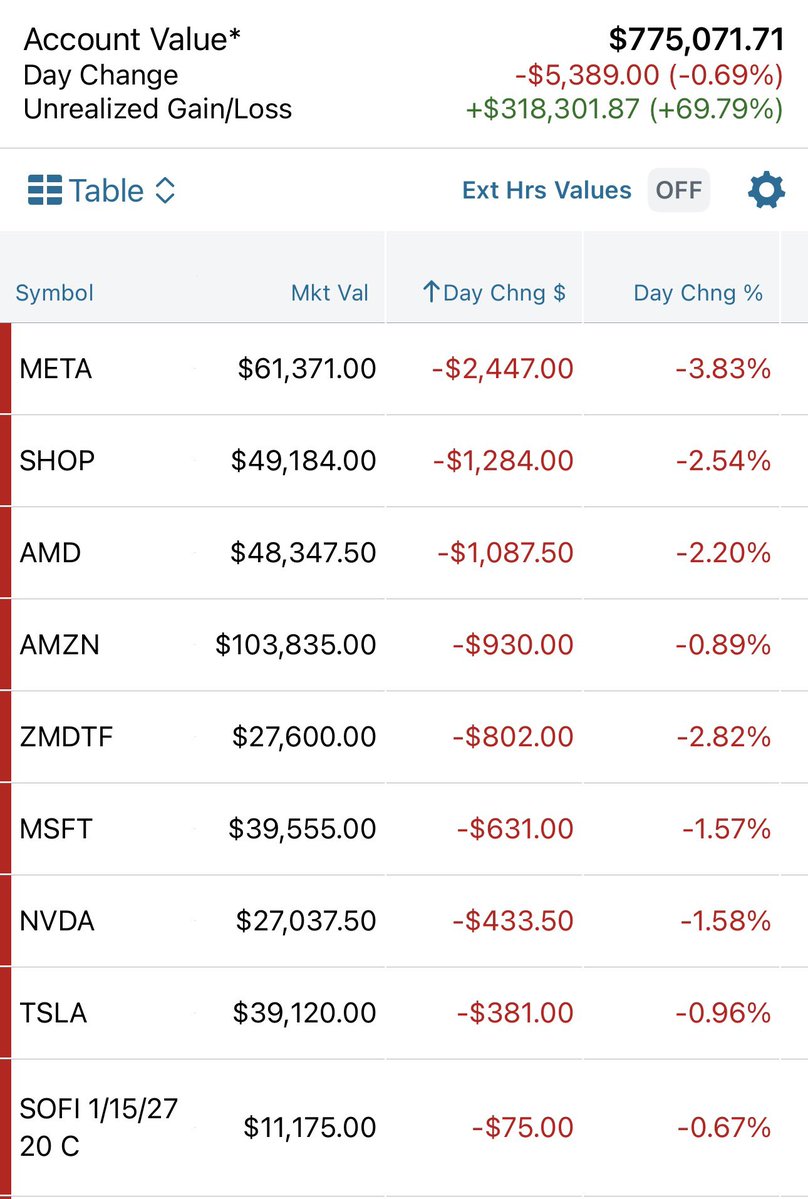View ZMDTF position details

[66, 737]
